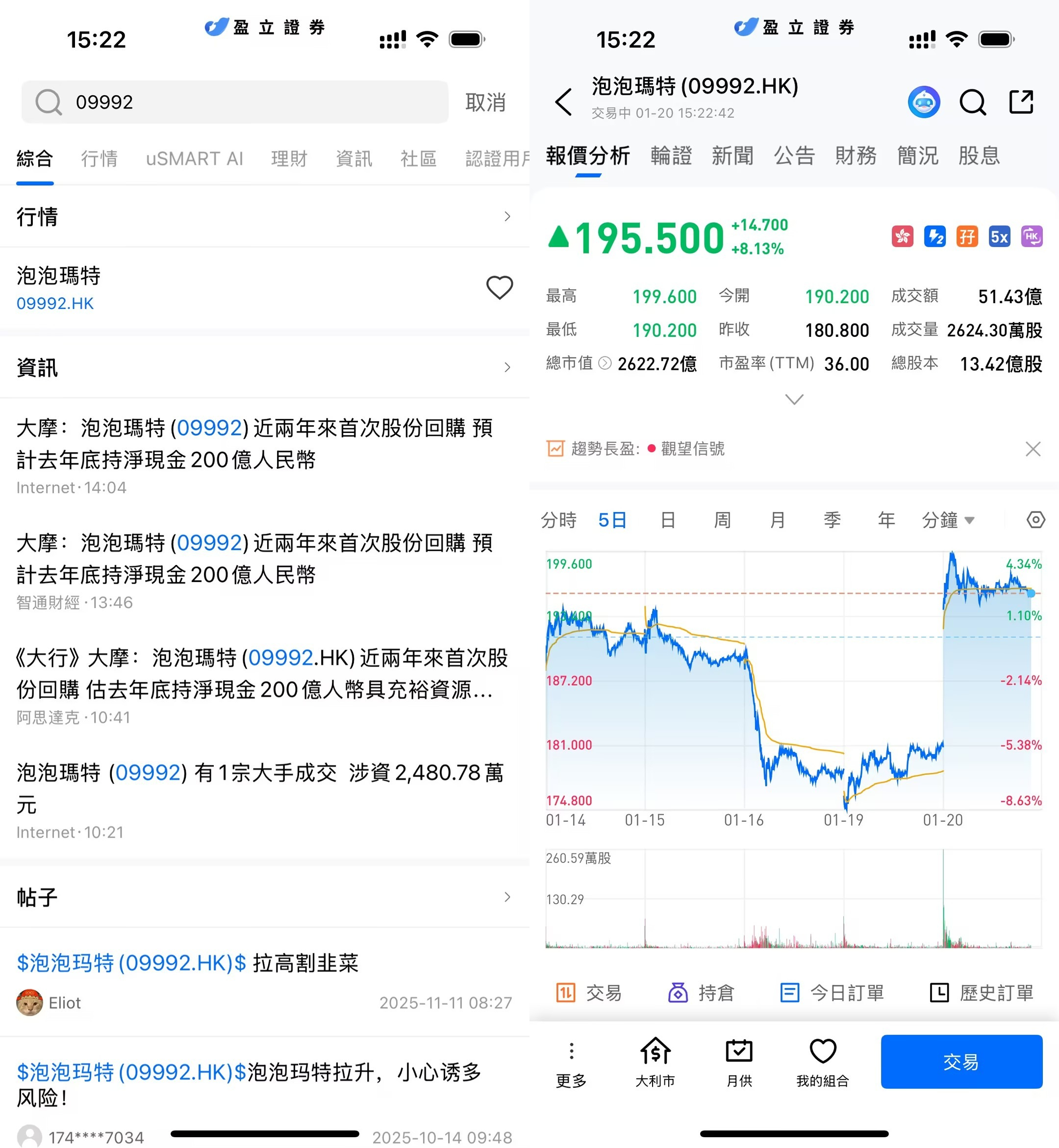The height and width of the screenshot is (1148, 1059).
Task: Tap the search field containing 09992
Action: (x=235, y=102)
